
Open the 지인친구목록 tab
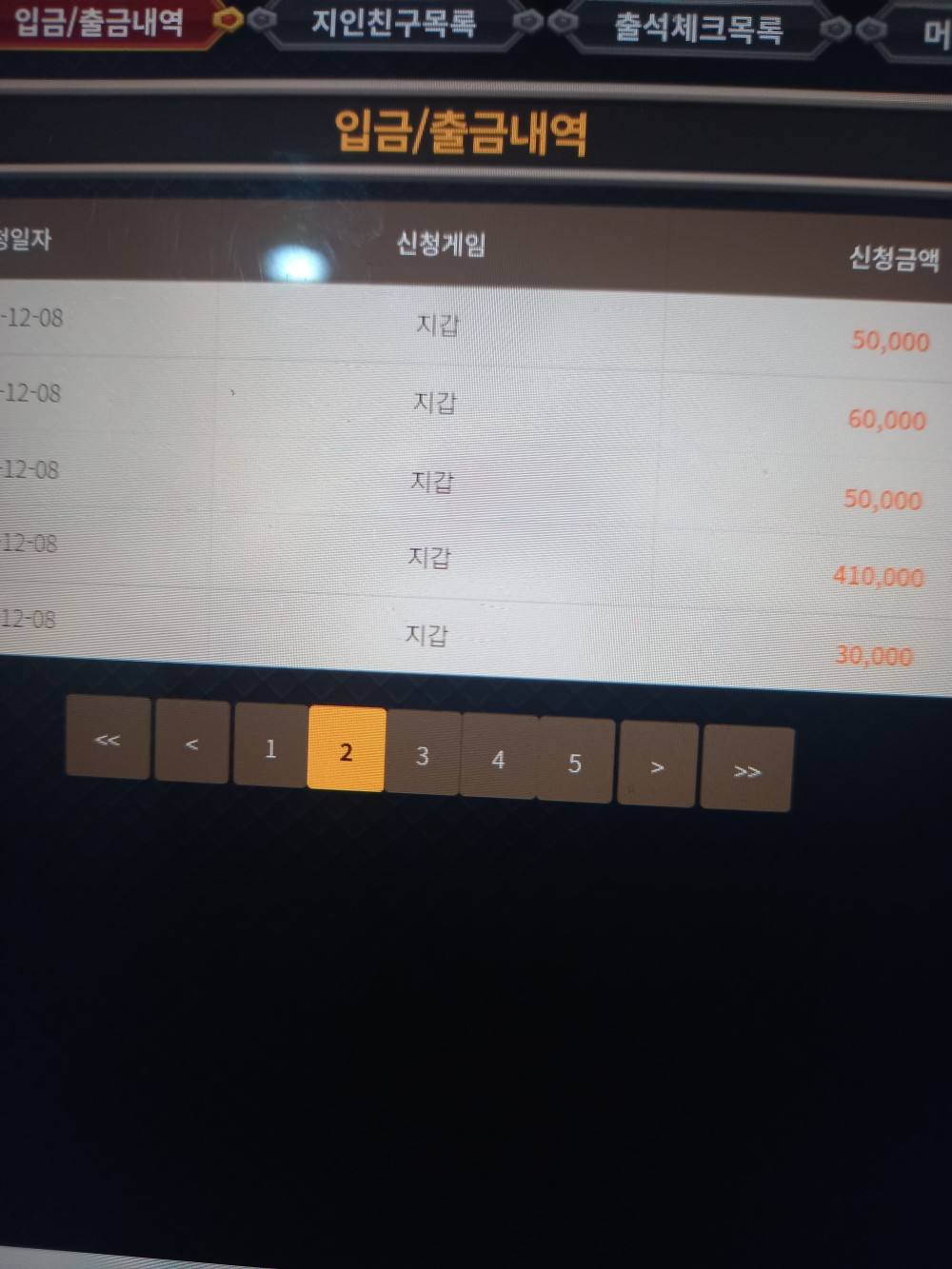tap(393, 23)
